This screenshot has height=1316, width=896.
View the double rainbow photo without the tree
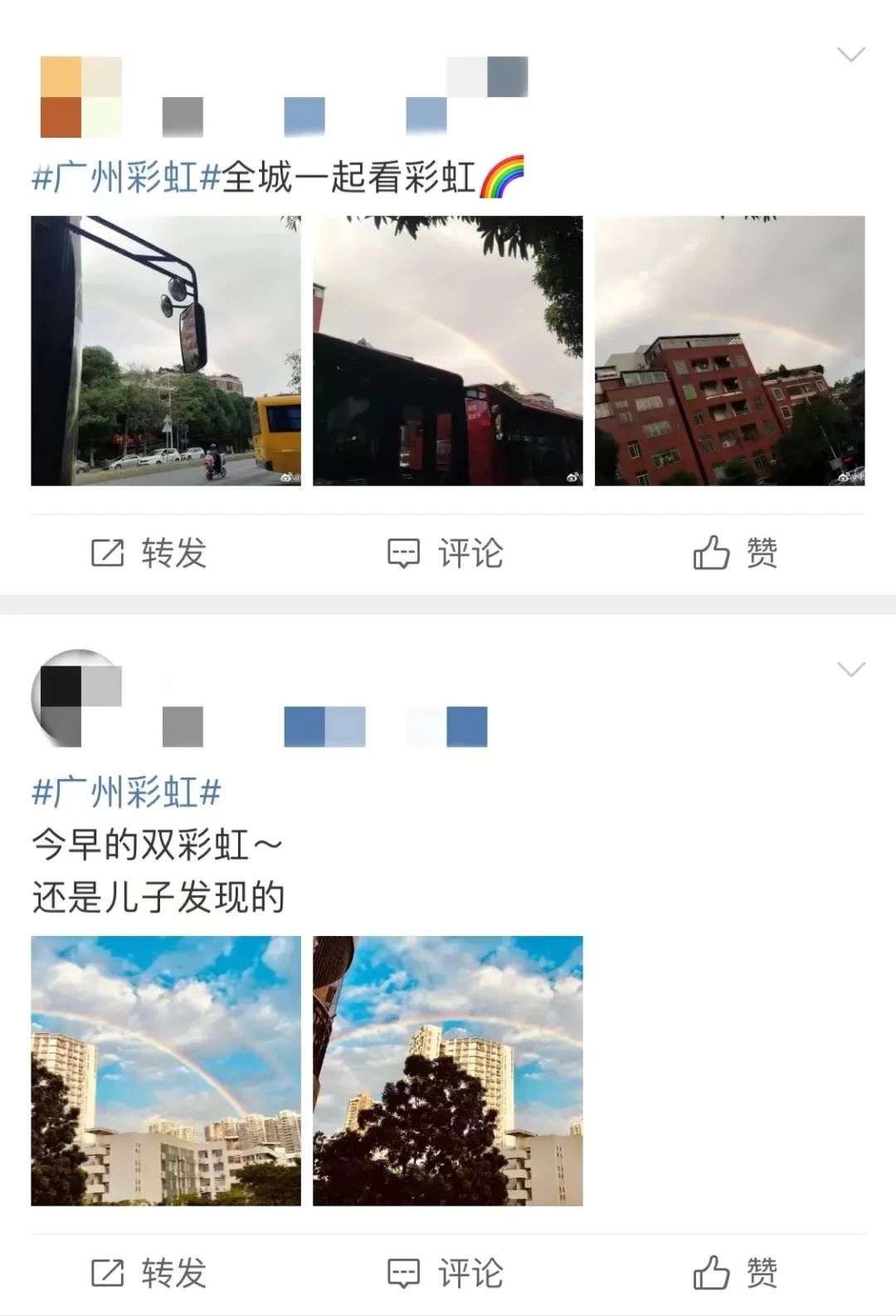tap(166, 1070)
